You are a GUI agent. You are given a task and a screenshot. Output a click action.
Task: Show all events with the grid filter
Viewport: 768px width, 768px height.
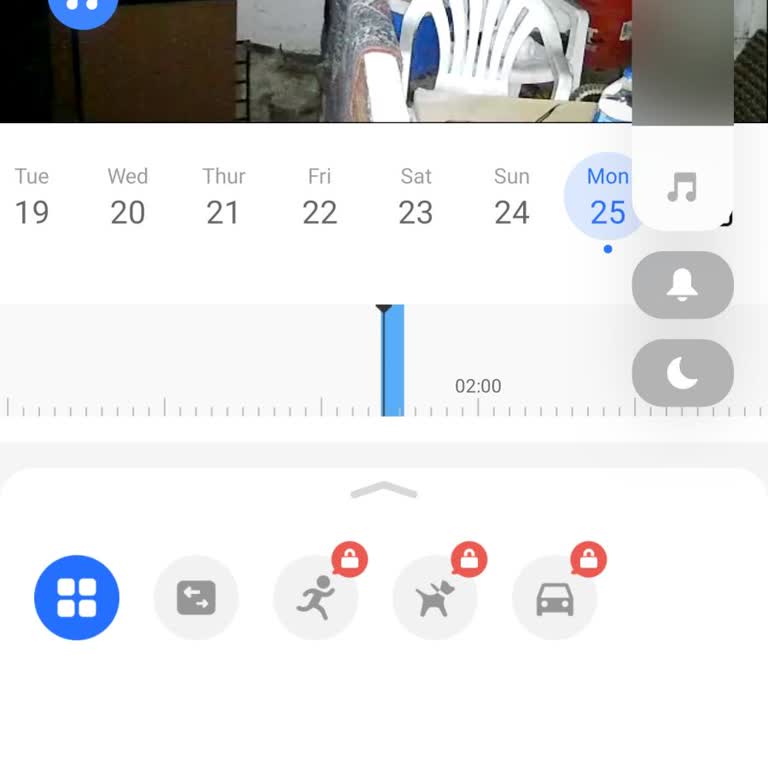(x=77, y=598)
